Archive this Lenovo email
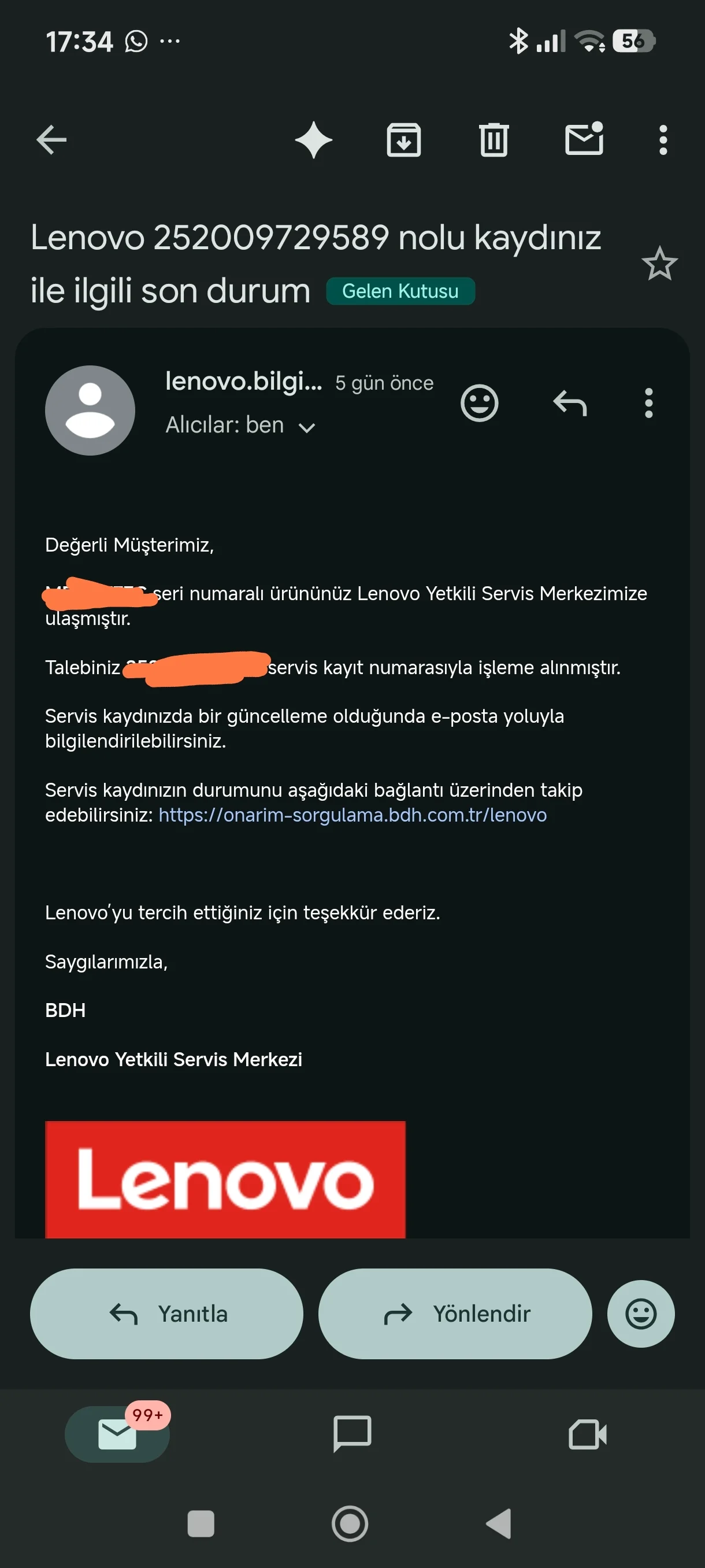Screen dimensions: 705x1568 coord(403,140)
